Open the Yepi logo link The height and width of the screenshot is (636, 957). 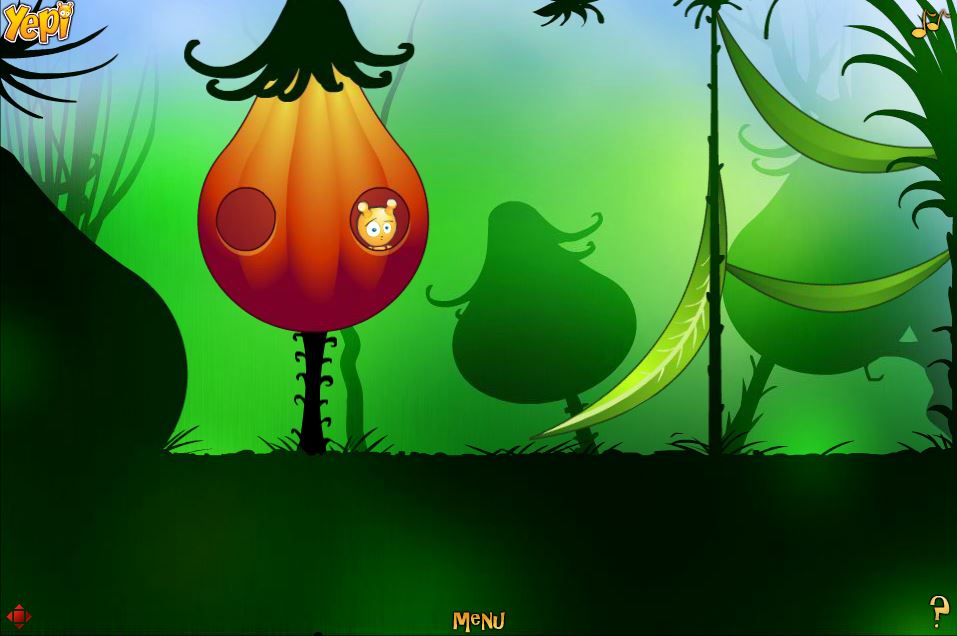39,22
